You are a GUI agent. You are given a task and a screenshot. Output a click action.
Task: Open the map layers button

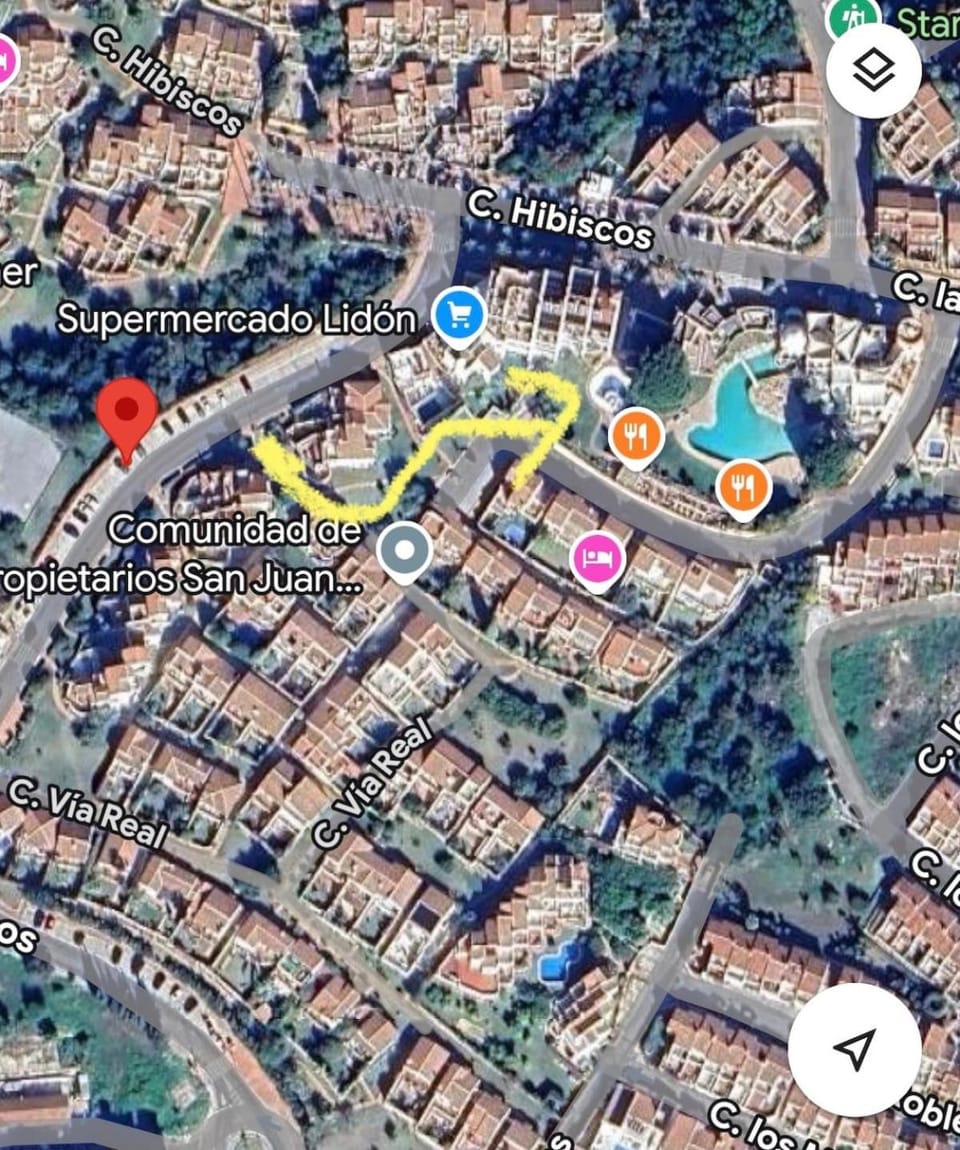[873, 71]
